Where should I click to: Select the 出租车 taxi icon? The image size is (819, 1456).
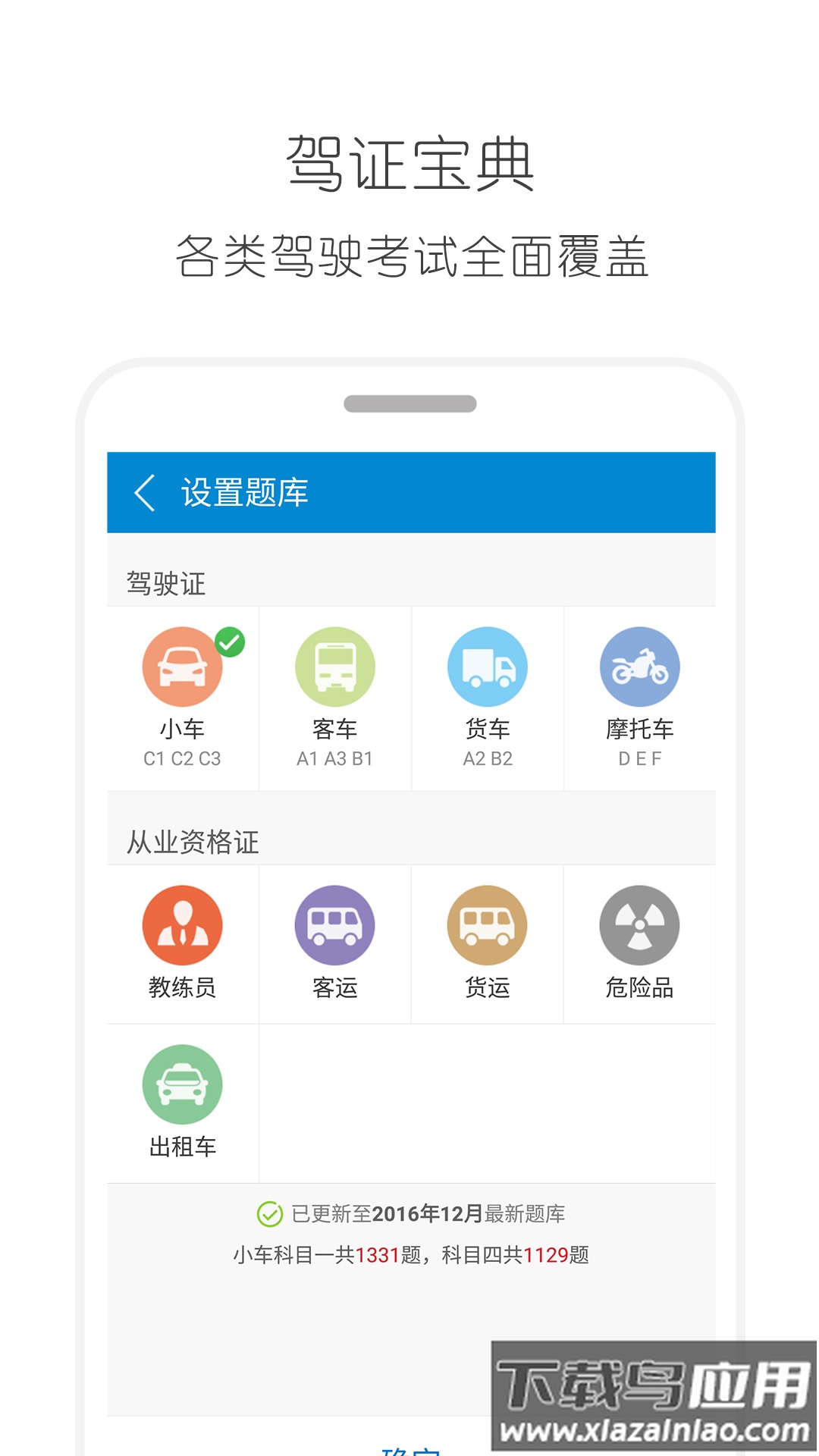click(181, 1084)
